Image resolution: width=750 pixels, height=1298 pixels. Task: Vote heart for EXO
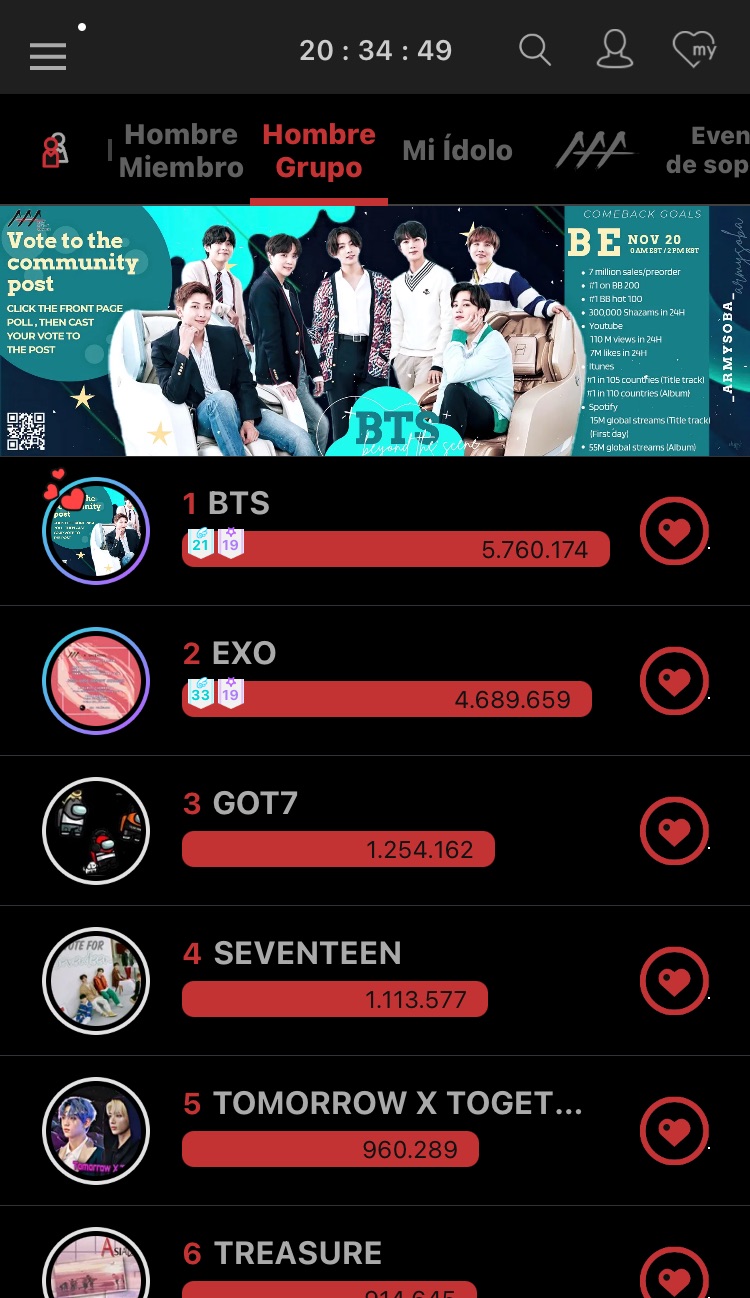[x=674, y=681]
